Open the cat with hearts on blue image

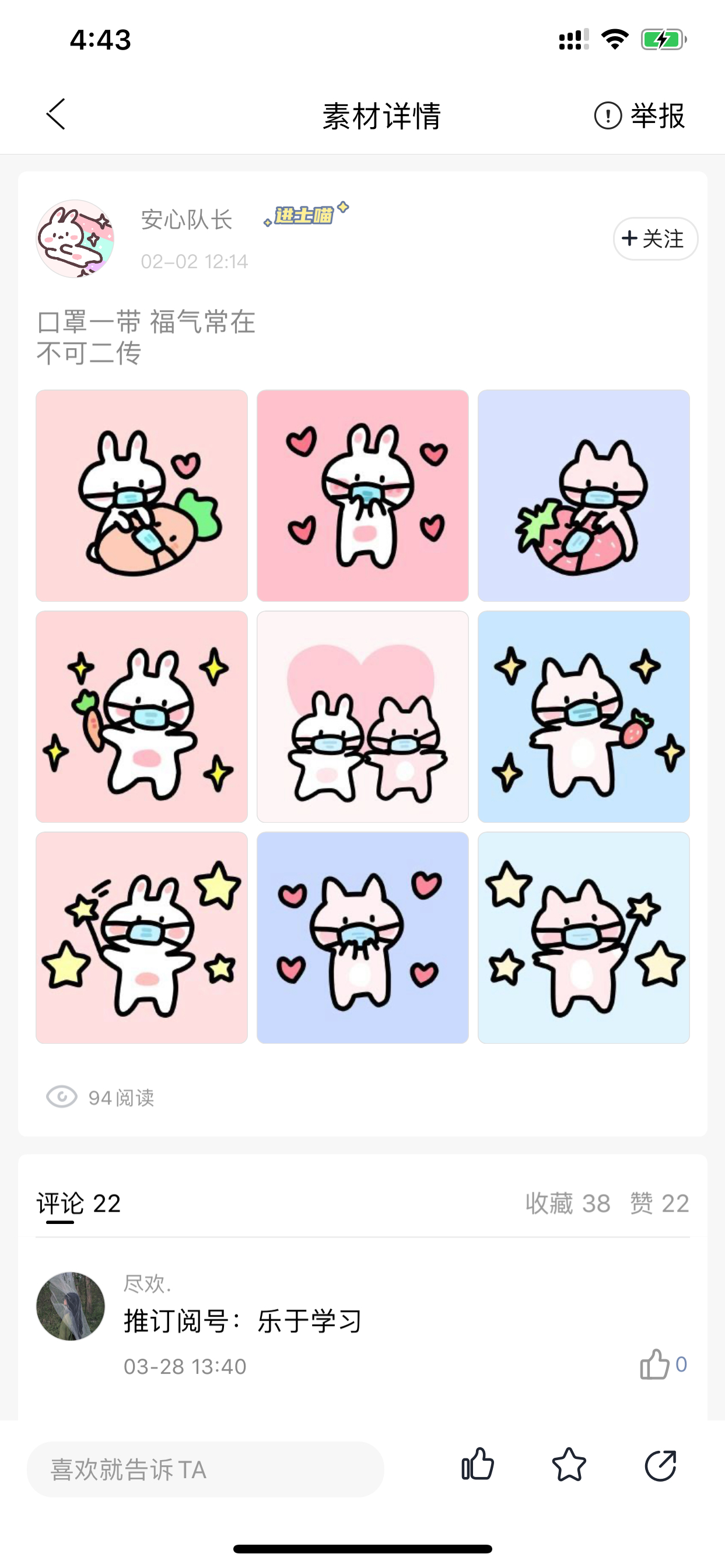pos(363,938)
